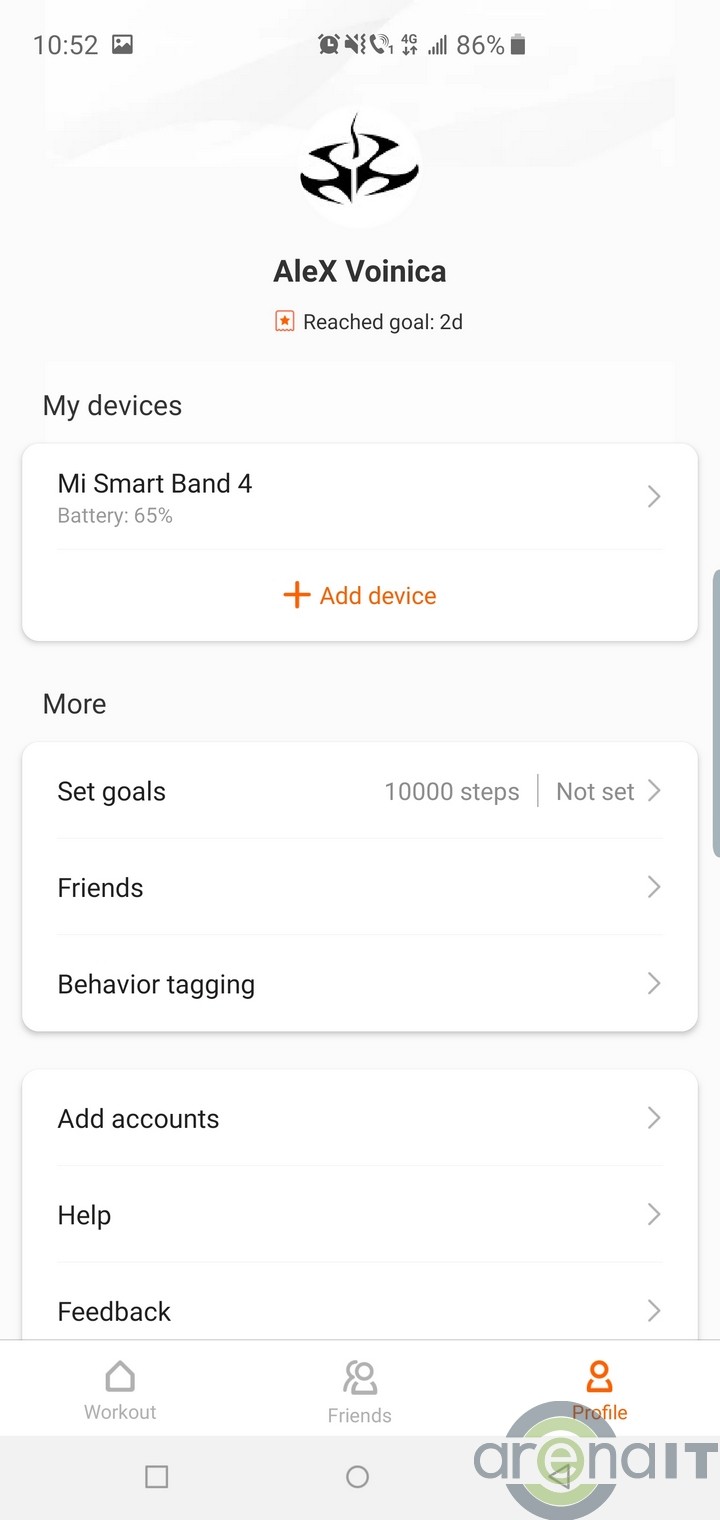Open Mi Smart Band 4 device settings
The width and height of the screenshot is (720, 1520).
click(359, 497)
